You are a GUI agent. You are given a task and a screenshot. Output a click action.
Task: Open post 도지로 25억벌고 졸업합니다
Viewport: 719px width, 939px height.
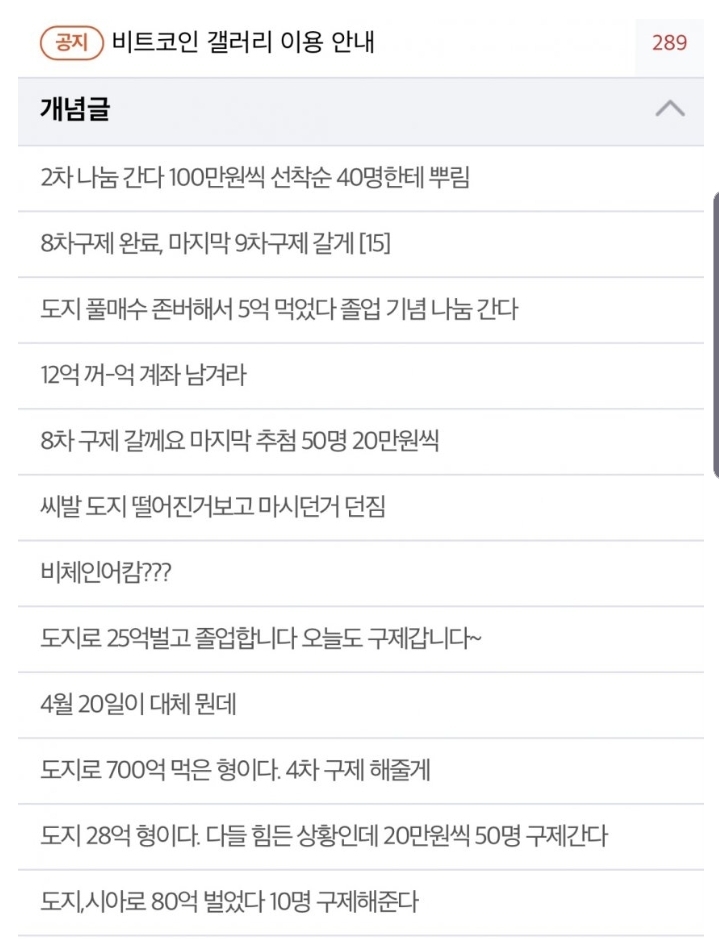pos(261,639)
